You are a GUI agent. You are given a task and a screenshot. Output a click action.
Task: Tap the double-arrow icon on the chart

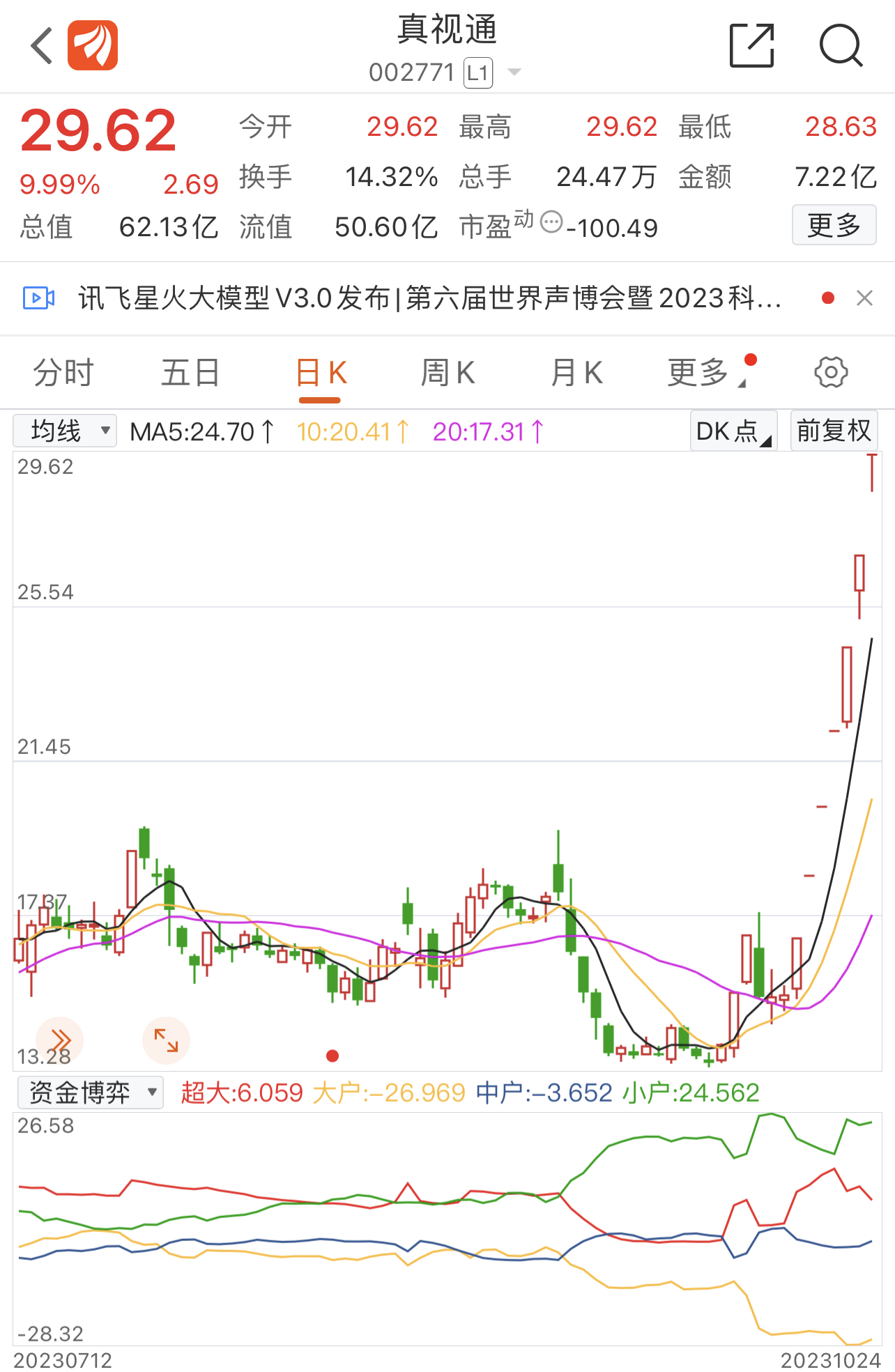(x=60, y=1040)
